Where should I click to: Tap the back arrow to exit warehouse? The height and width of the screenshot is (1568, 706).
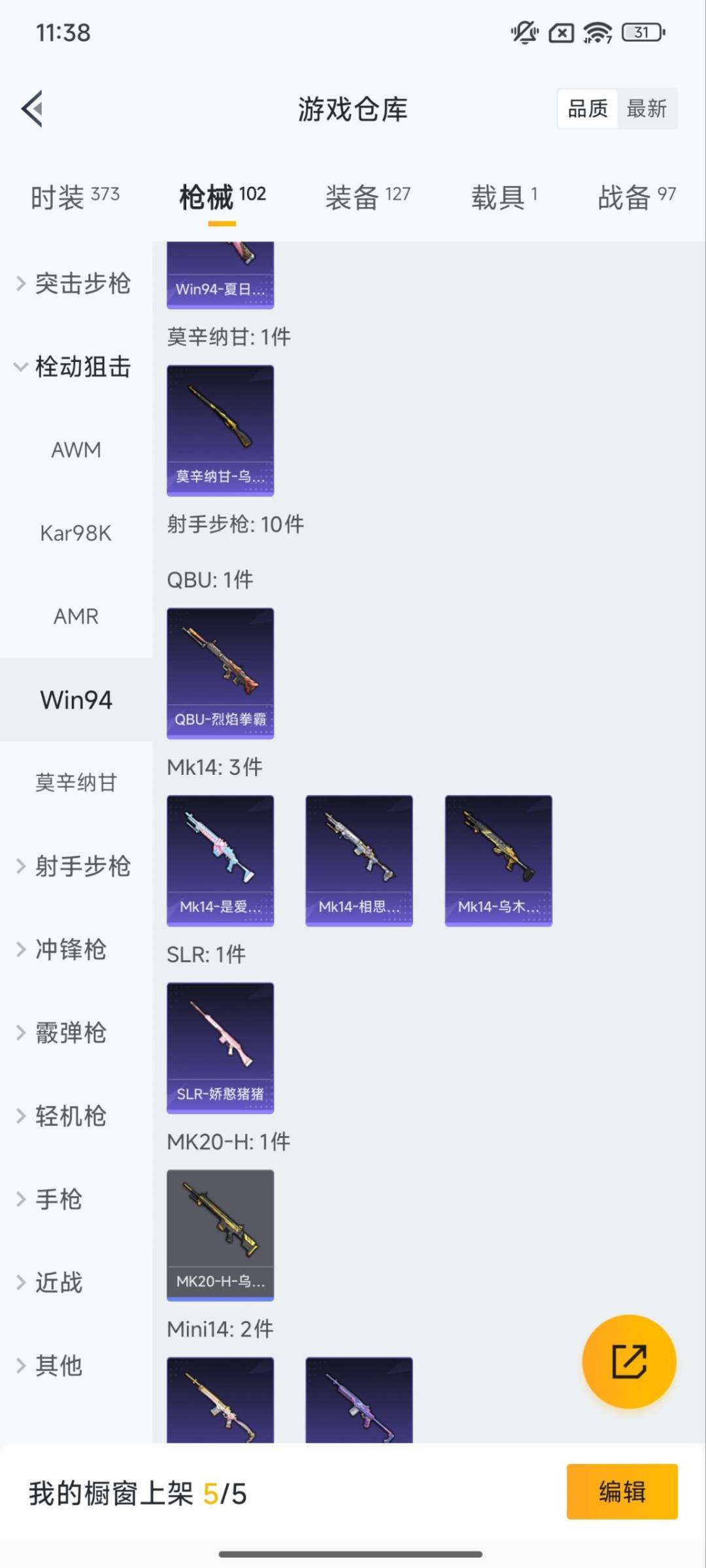(x=31, y=109)
